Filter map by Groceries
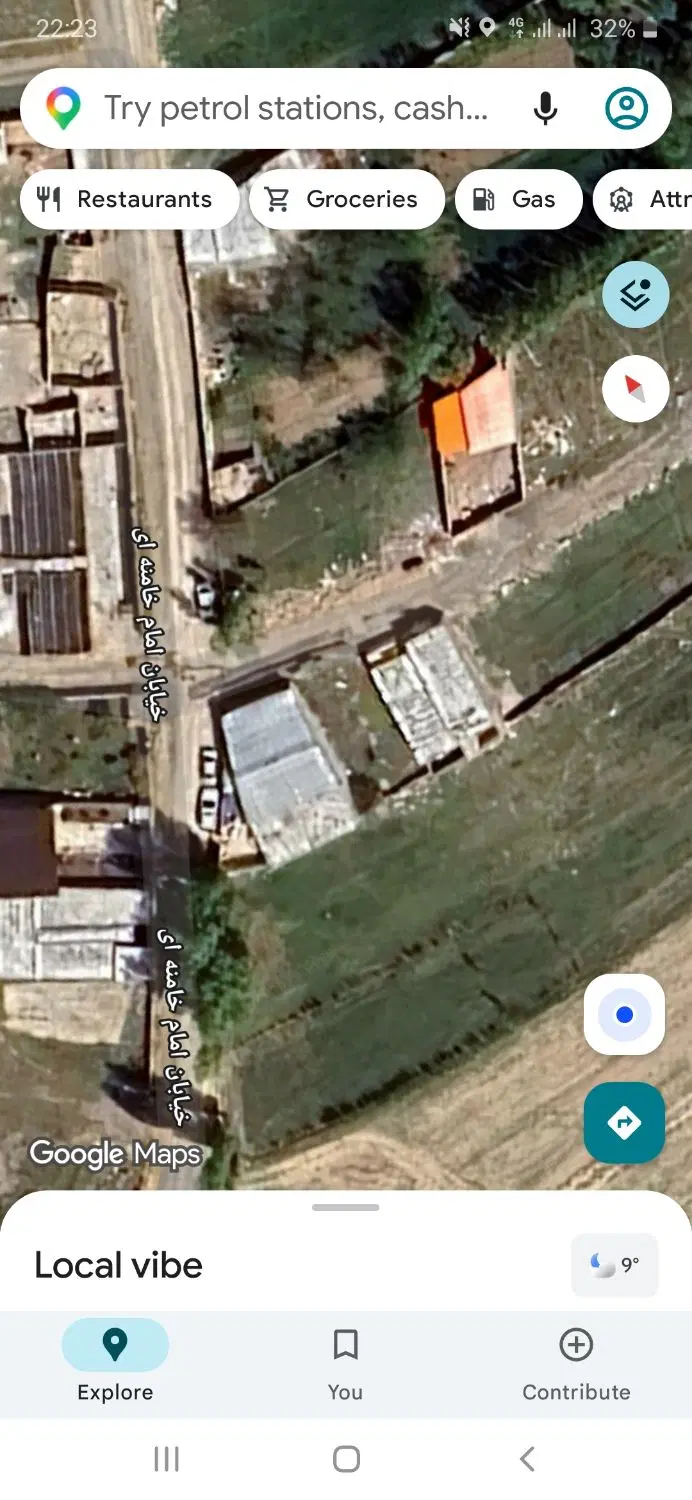This screenshot has height=1500, width=692. (346, 199)
